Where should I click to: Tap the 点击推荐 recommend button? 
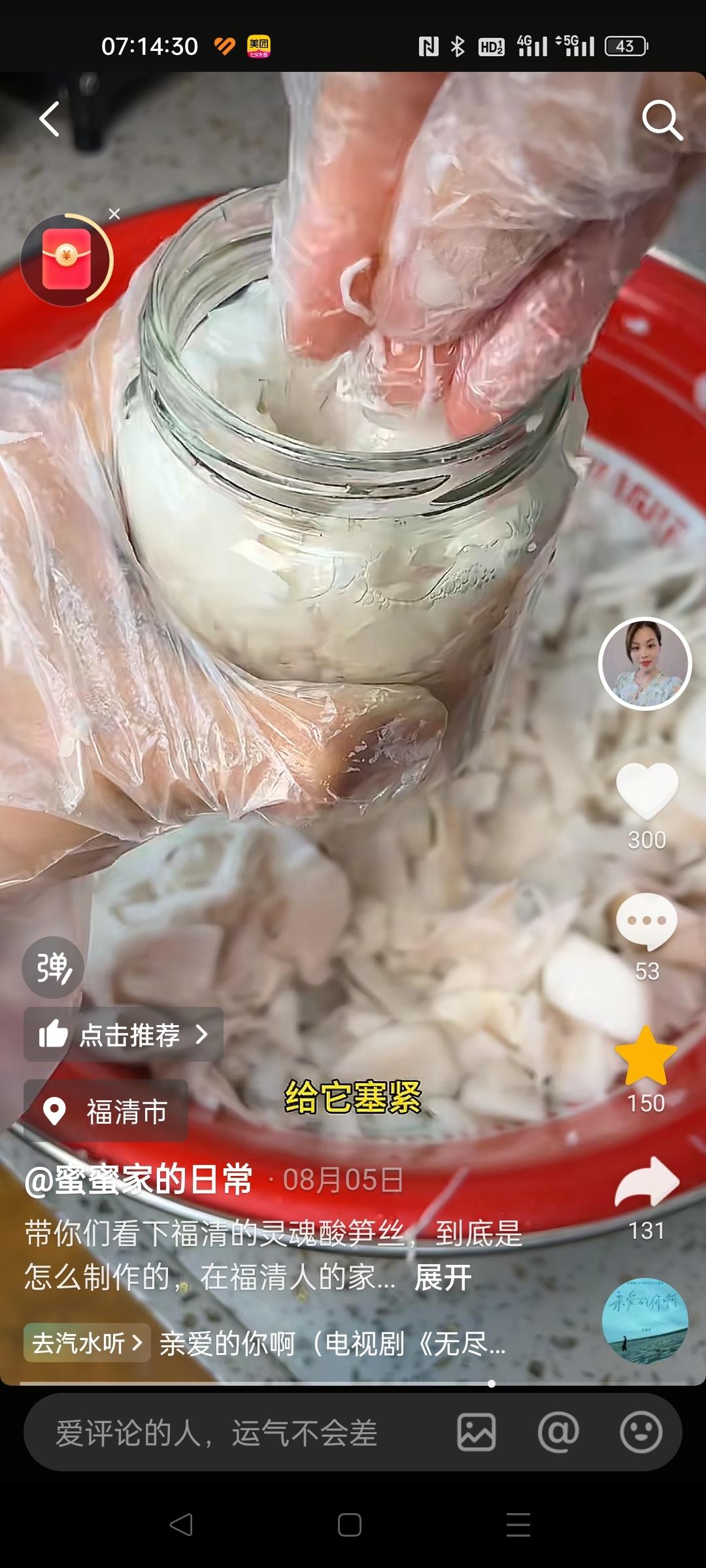[124, 1035]
